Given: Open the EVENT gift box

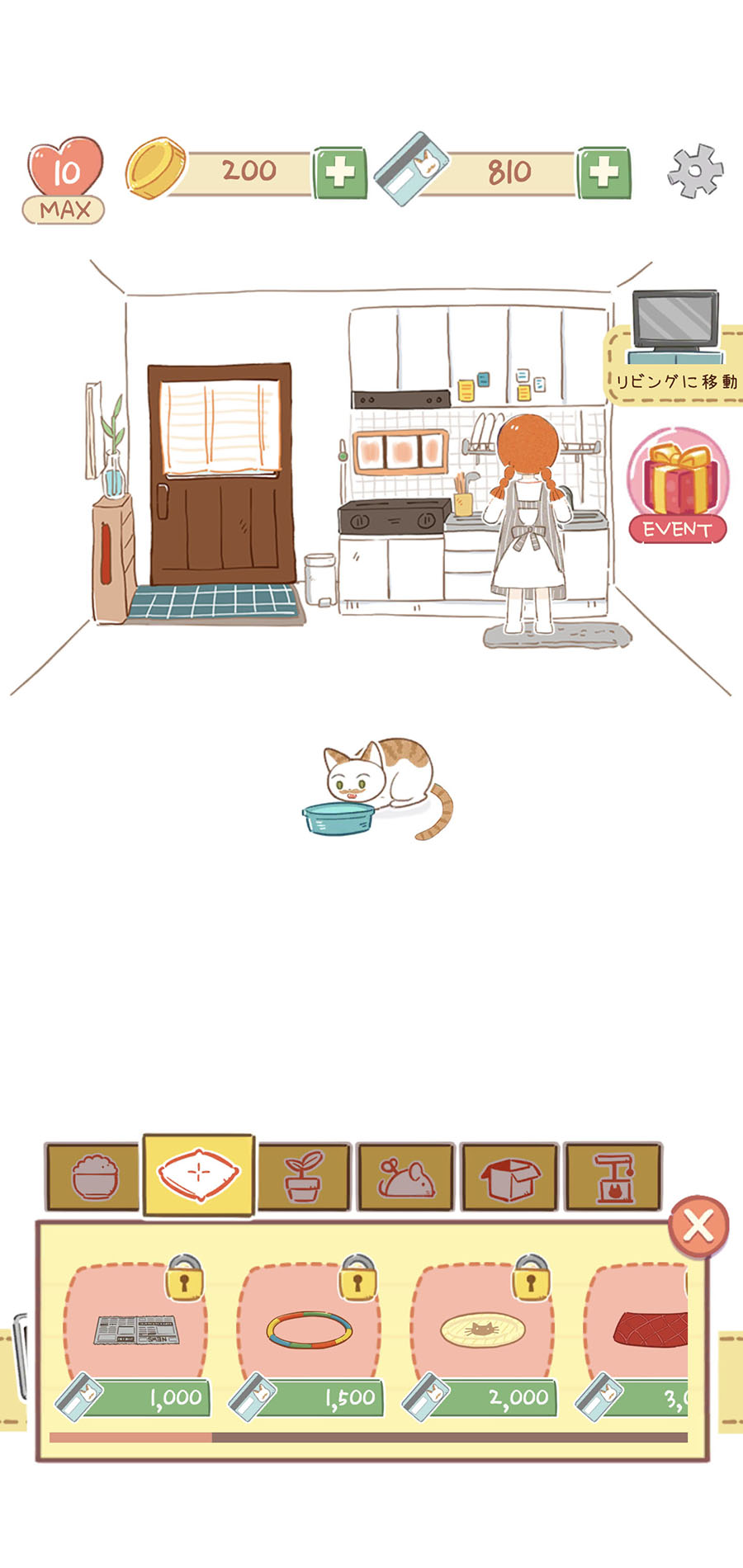Looking at the screenshot, I should [x=678, y=487].
